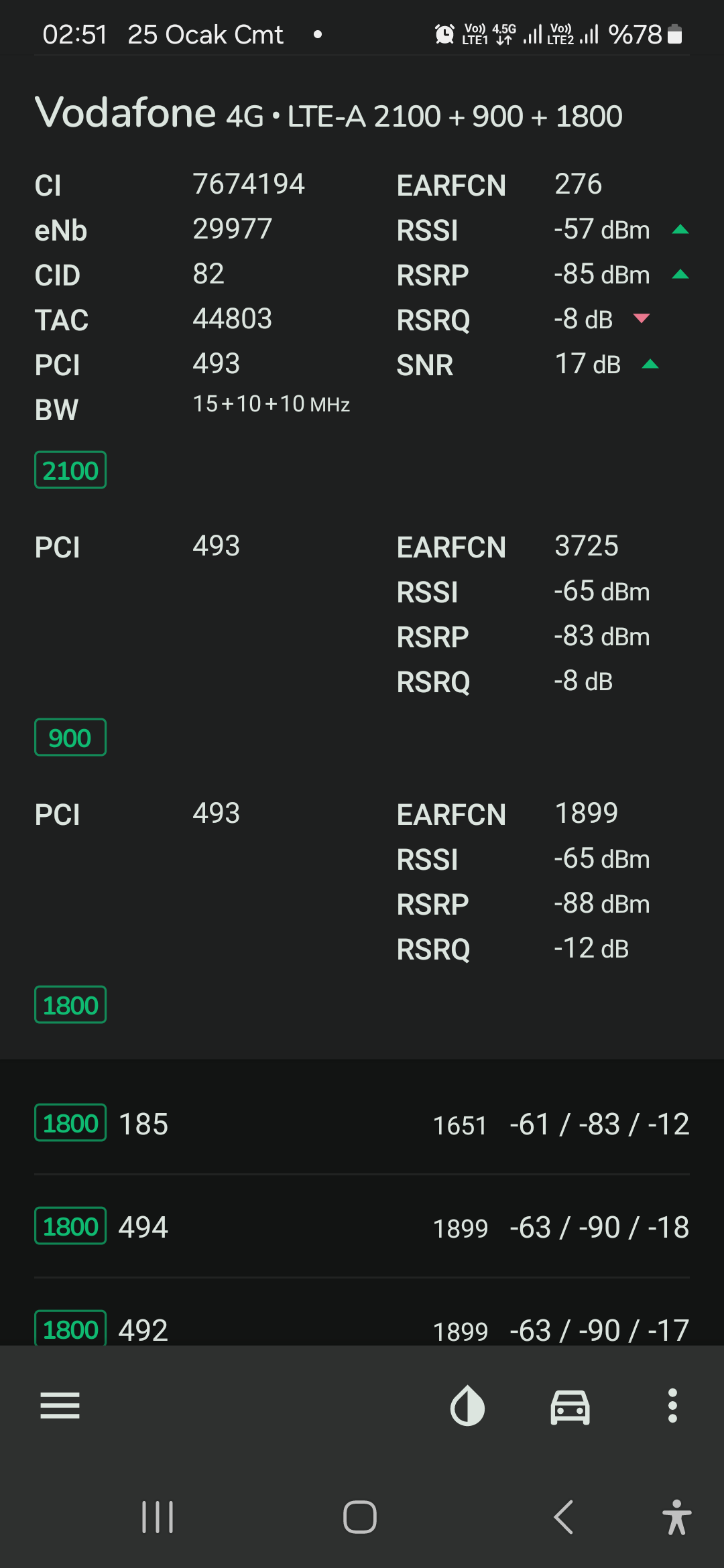724x1568 pixels.
Task: Open neighbor cell row PCI 185
Action: 362,1123
